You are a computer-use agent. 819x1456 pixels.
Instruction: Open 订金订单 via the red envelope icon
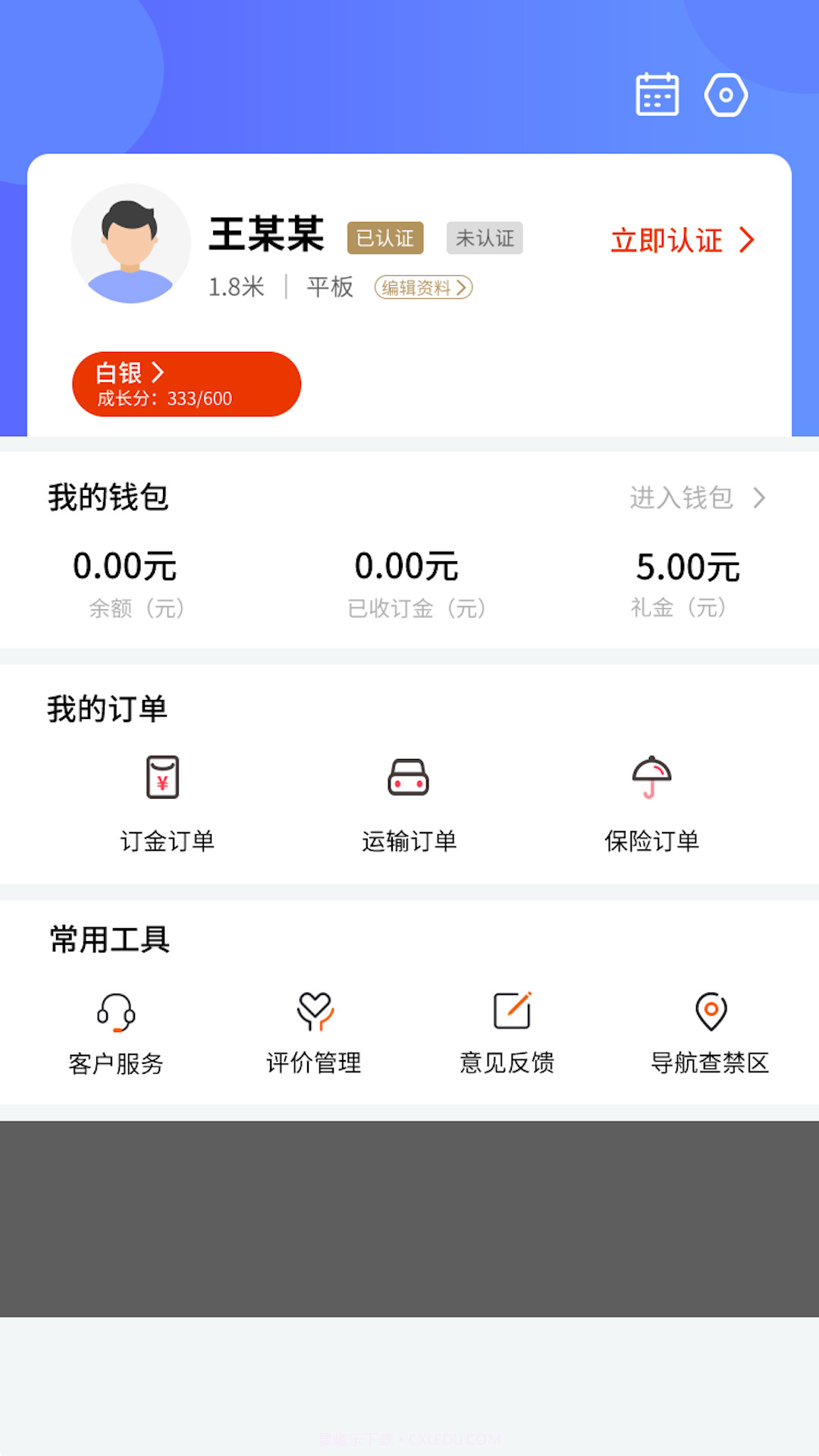point(164,778)
